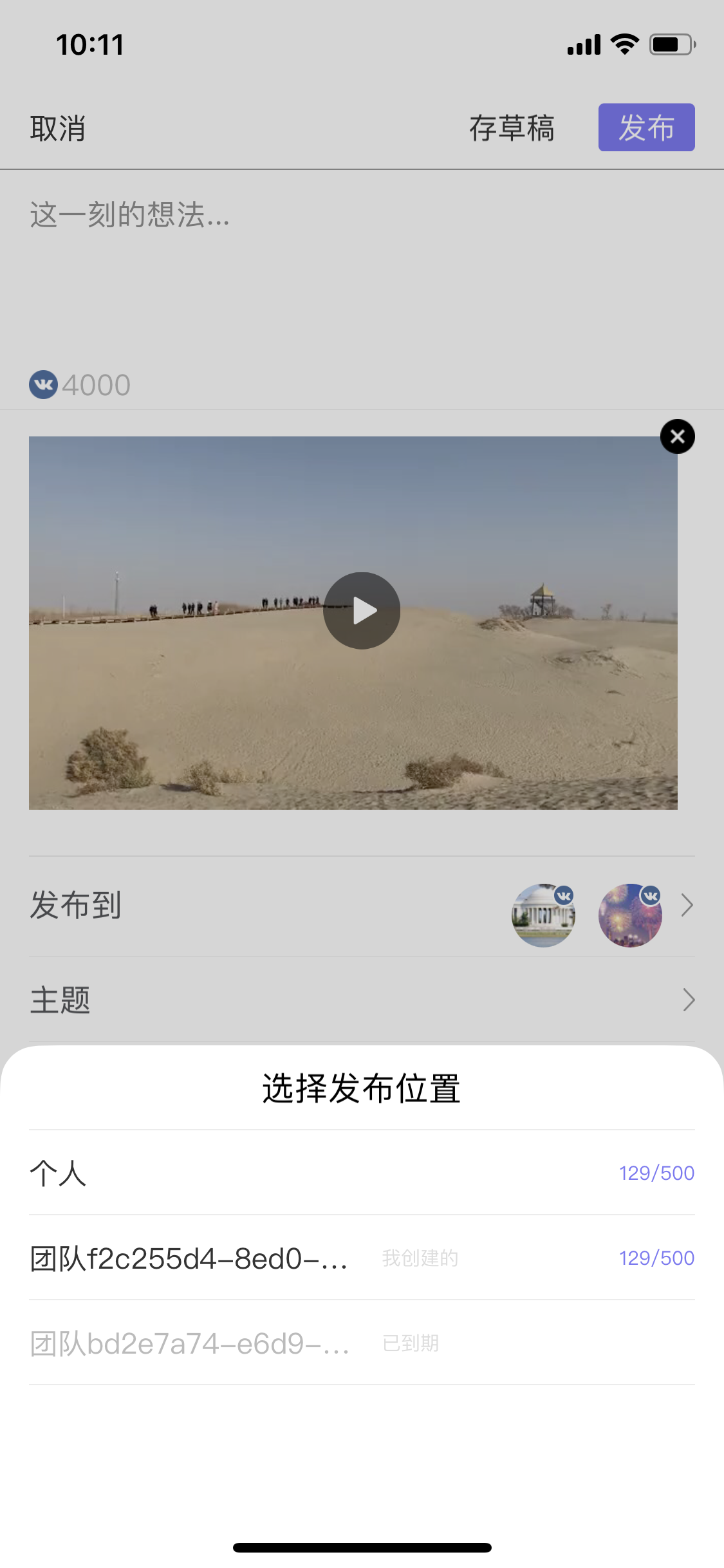724x1568 pixels.
Task: Click the 发布 publish button
Action: [x=646, y=127]
